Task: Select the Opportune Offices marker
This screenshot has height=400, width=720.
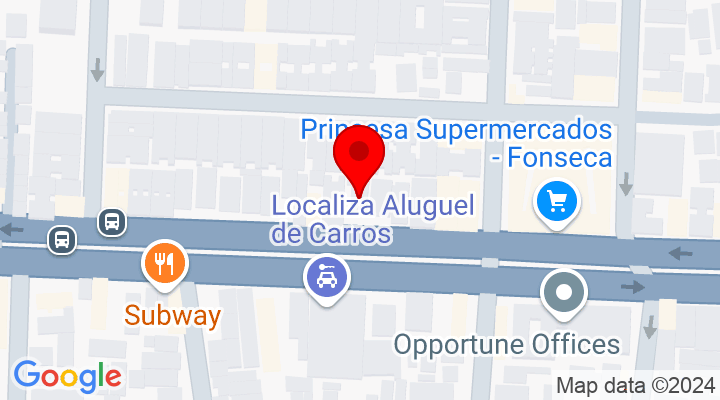Action: [563, 294]
